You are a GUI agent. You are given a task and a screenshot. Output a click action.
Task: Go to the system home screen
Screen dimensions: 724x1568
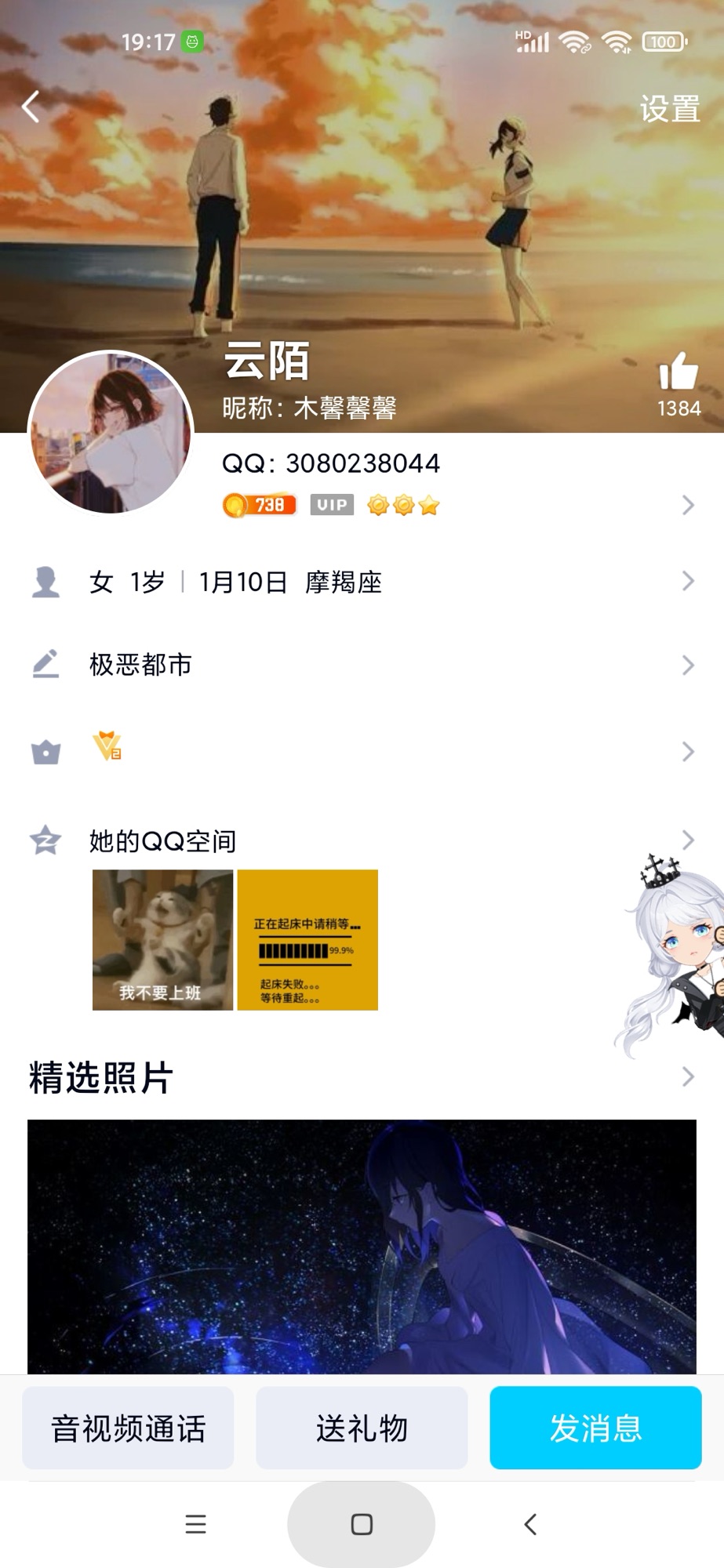coord(361,1524)
